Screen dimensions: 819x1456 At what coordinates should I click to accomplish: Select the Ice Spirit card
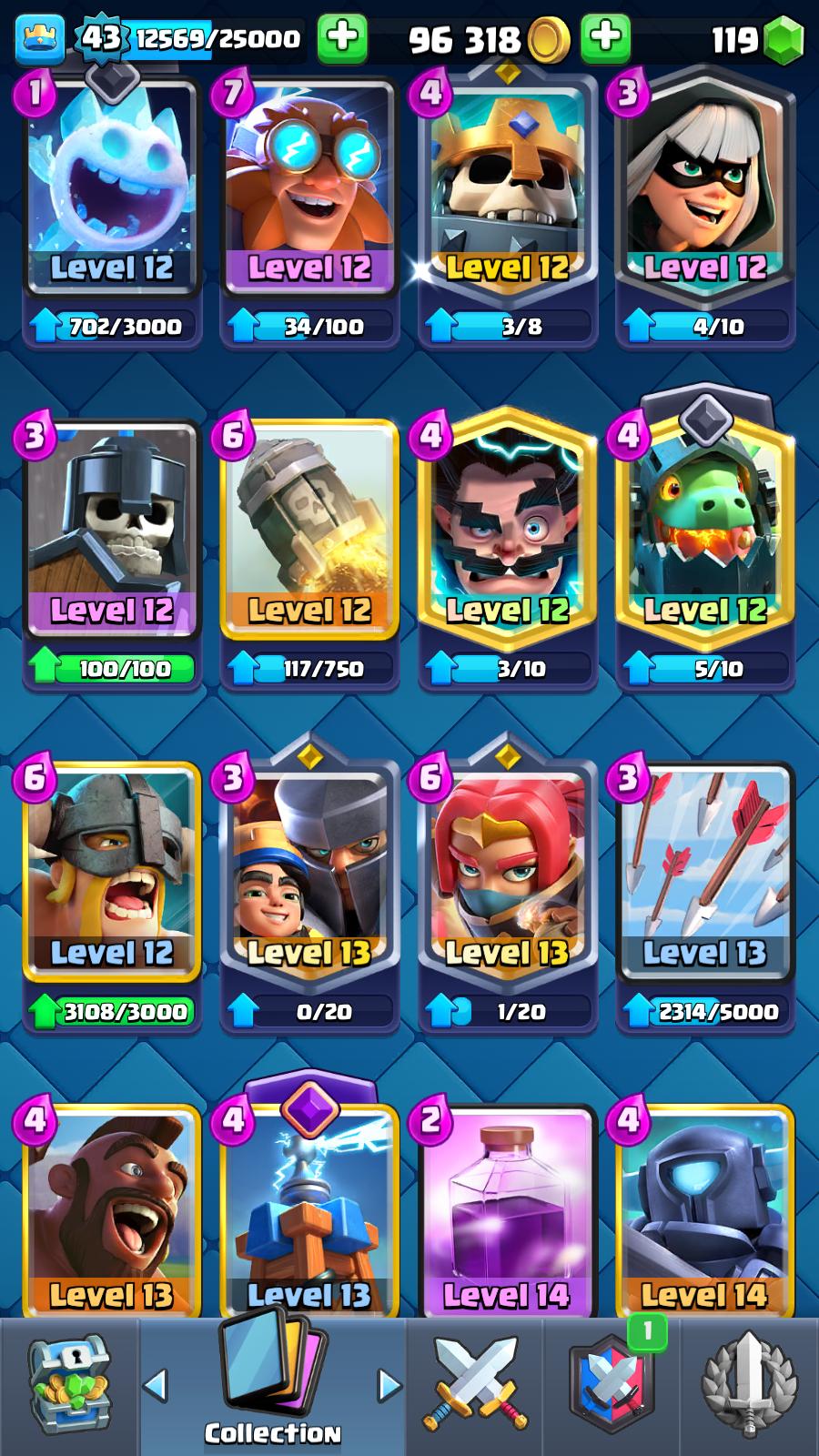112,187
